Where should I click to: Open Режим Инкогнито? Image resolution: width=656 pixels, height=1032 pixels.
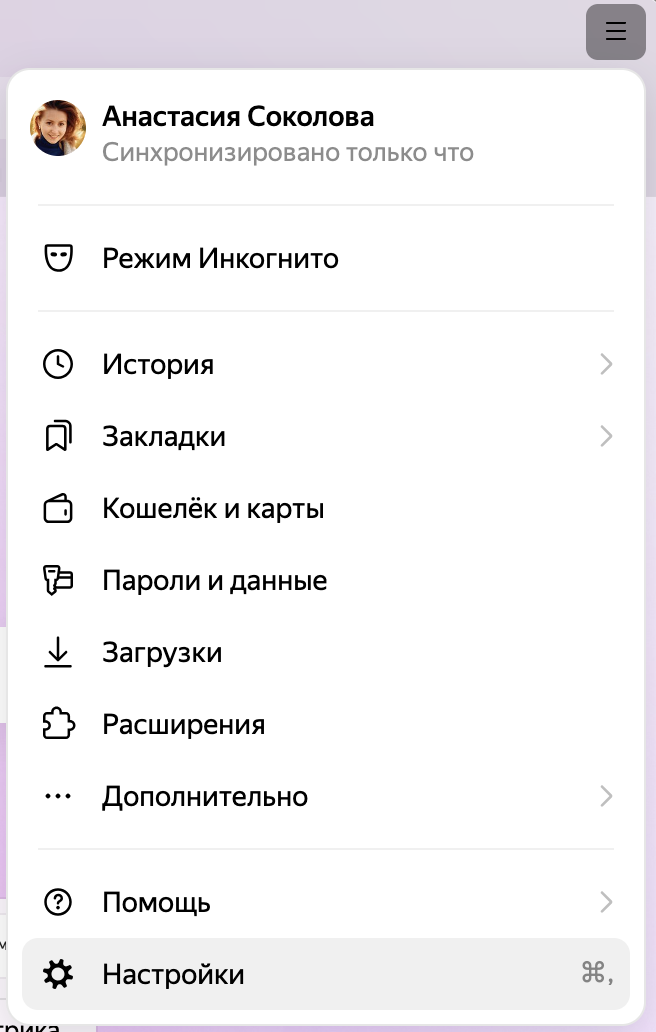pos(220,259)
